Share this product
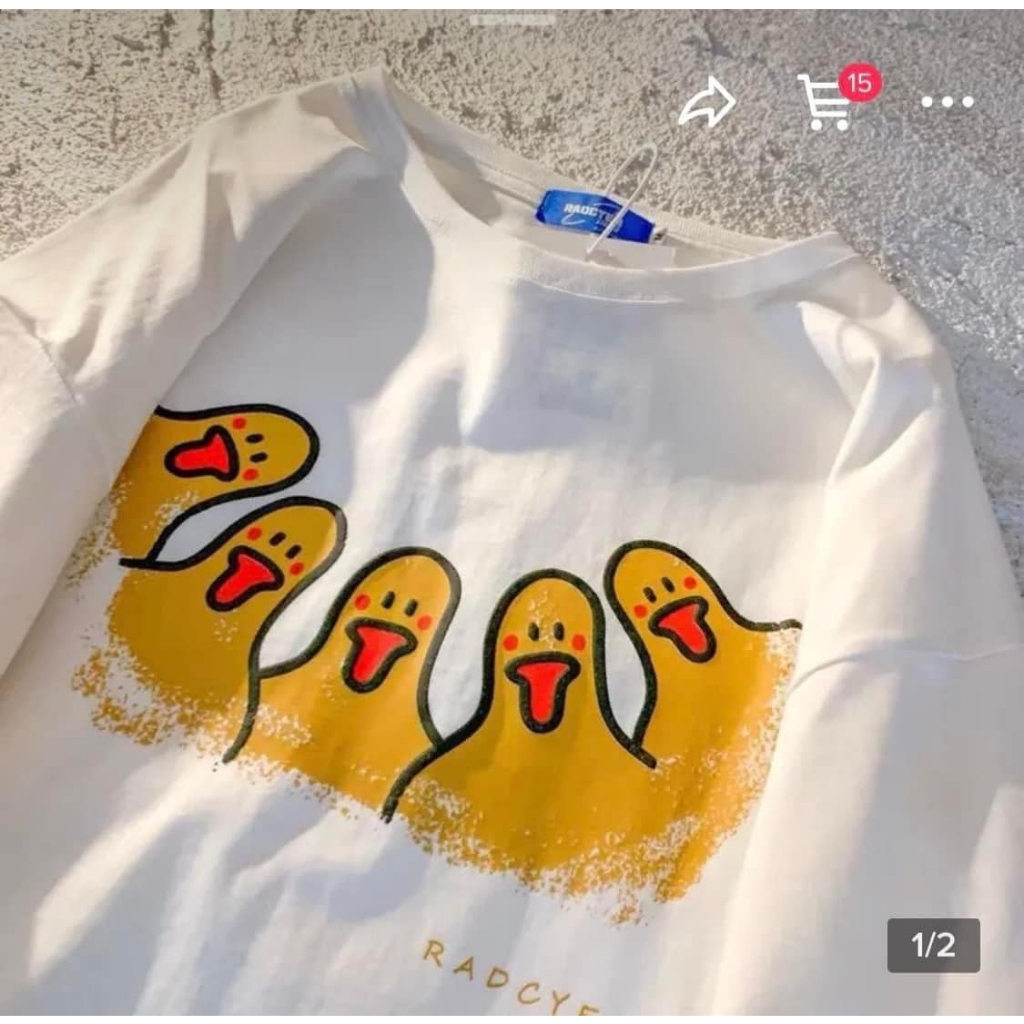 coord(707,102)
